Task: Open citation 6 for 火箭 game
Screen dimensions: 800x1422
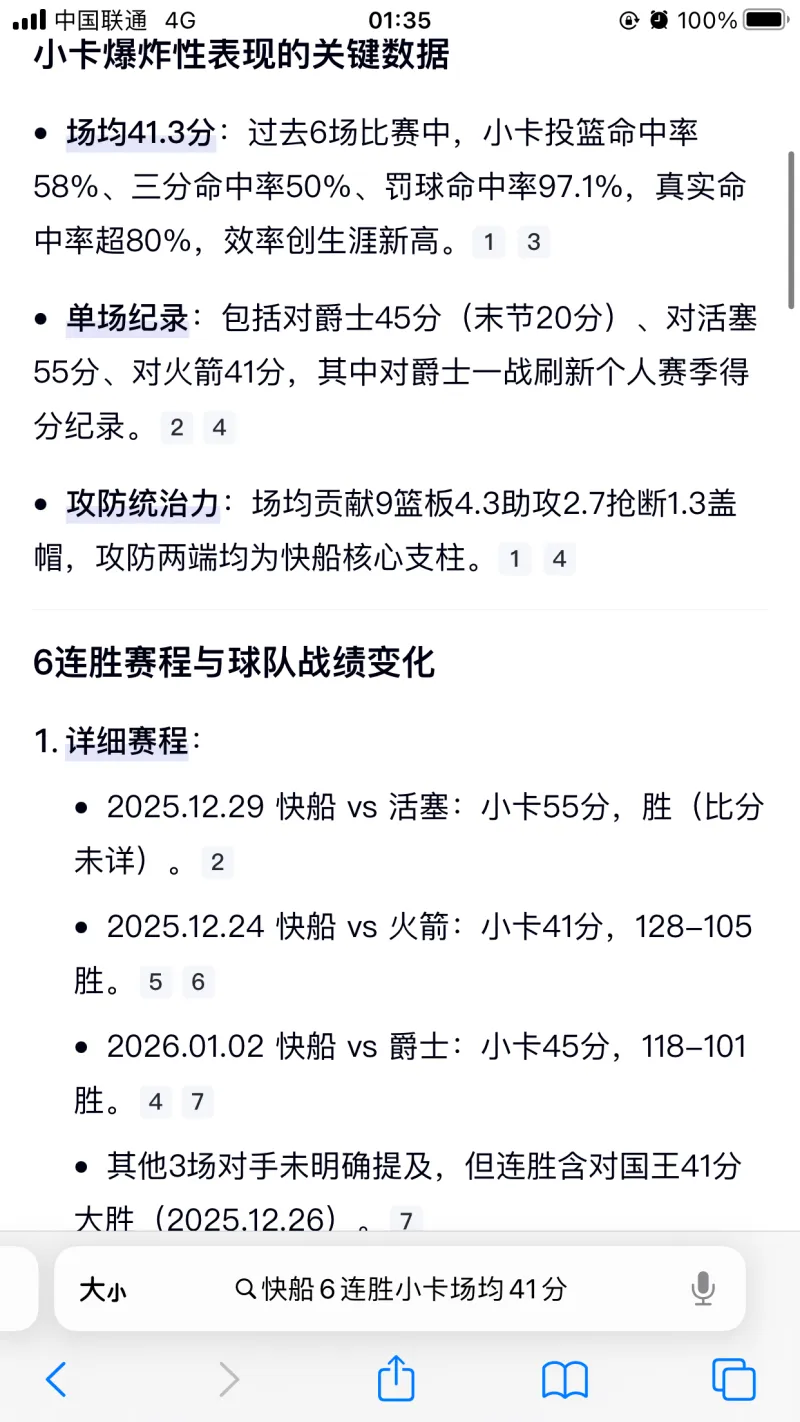Action: point(198,982)
